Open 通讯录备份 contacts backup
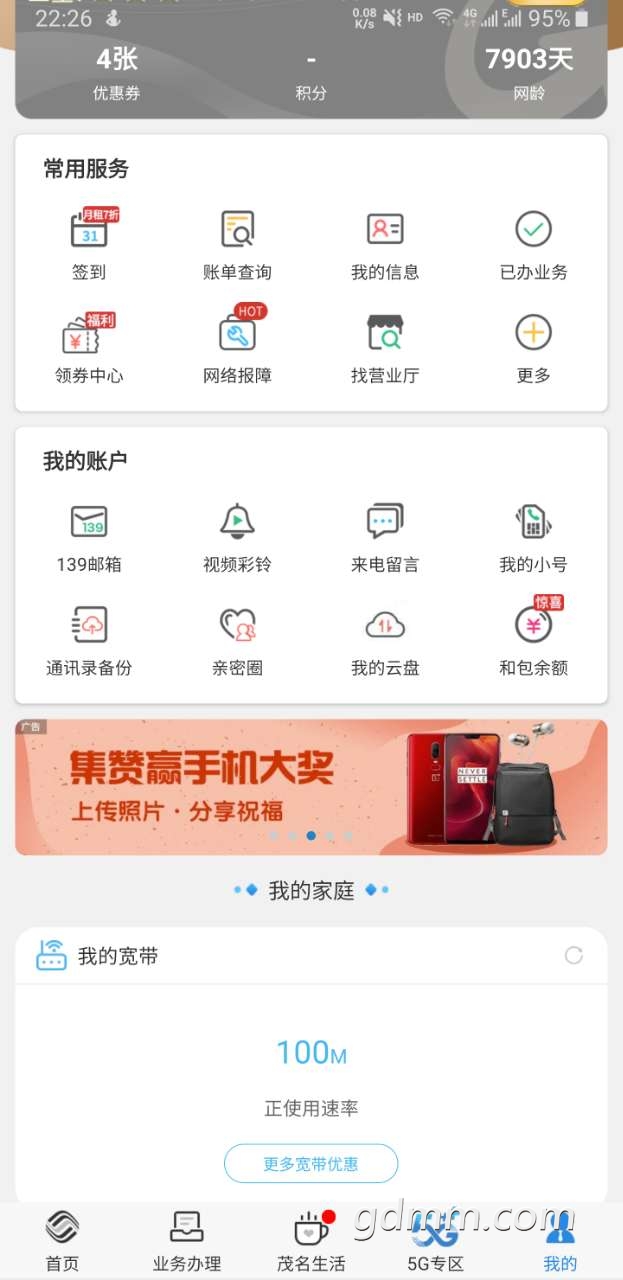 pos(89,641)
